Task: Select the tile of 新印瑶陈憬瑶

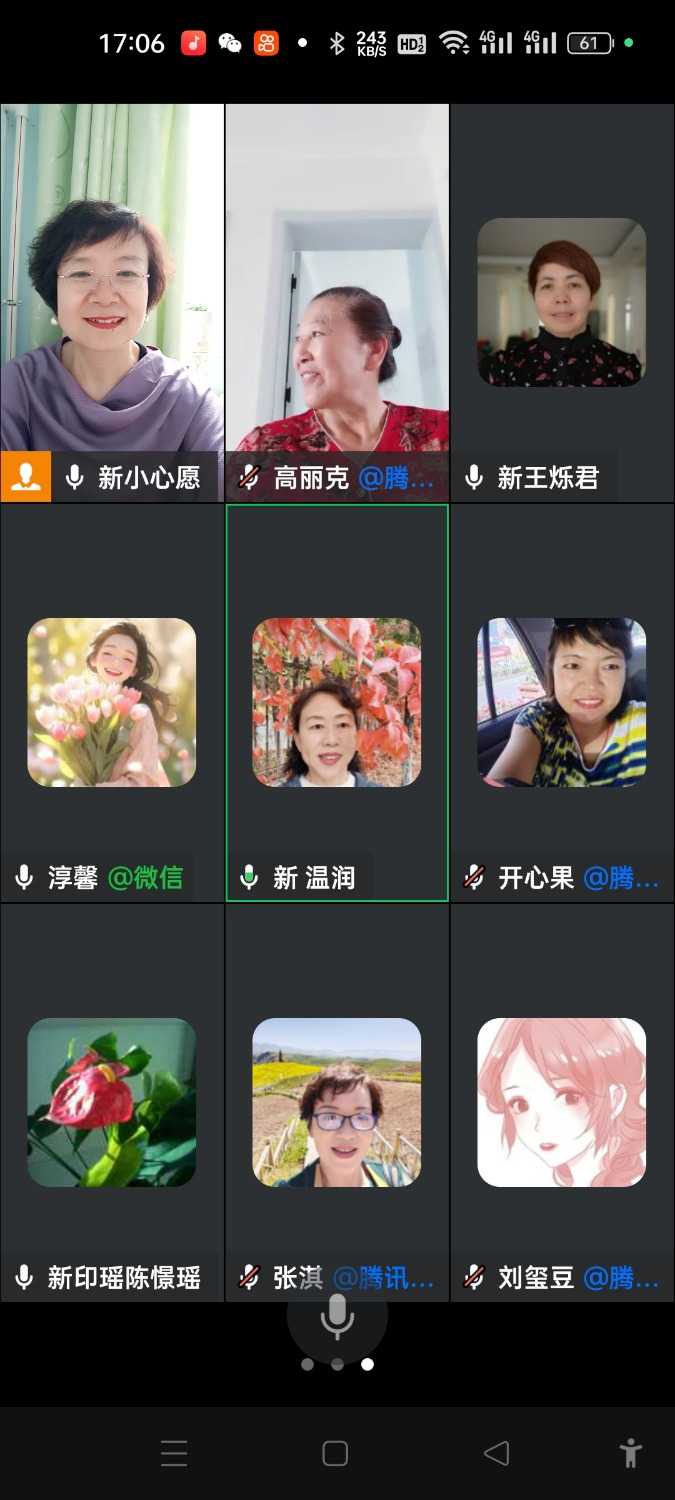Action: pyautogui.click(x=112, y=1102)
